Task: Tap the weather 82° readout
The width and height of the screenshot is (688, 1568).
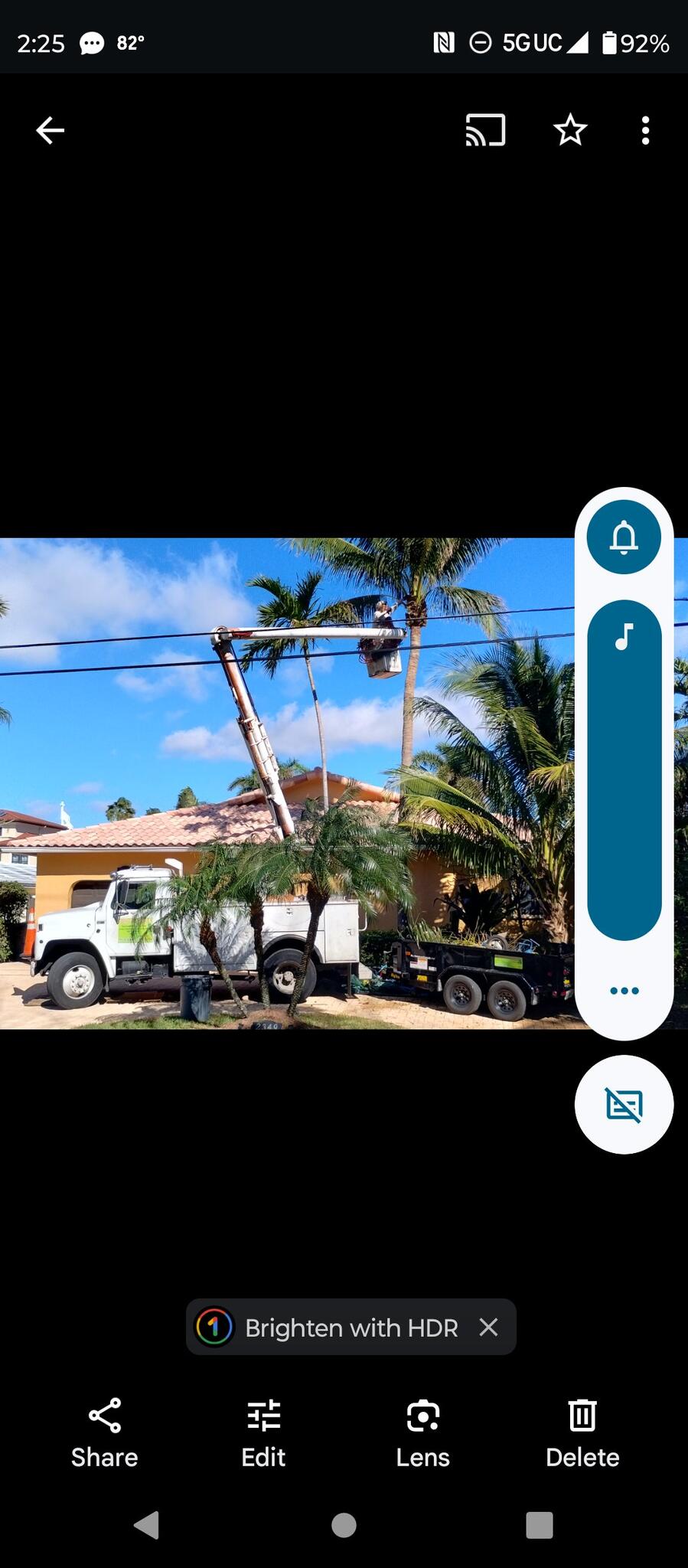Action: pos(129,44)
